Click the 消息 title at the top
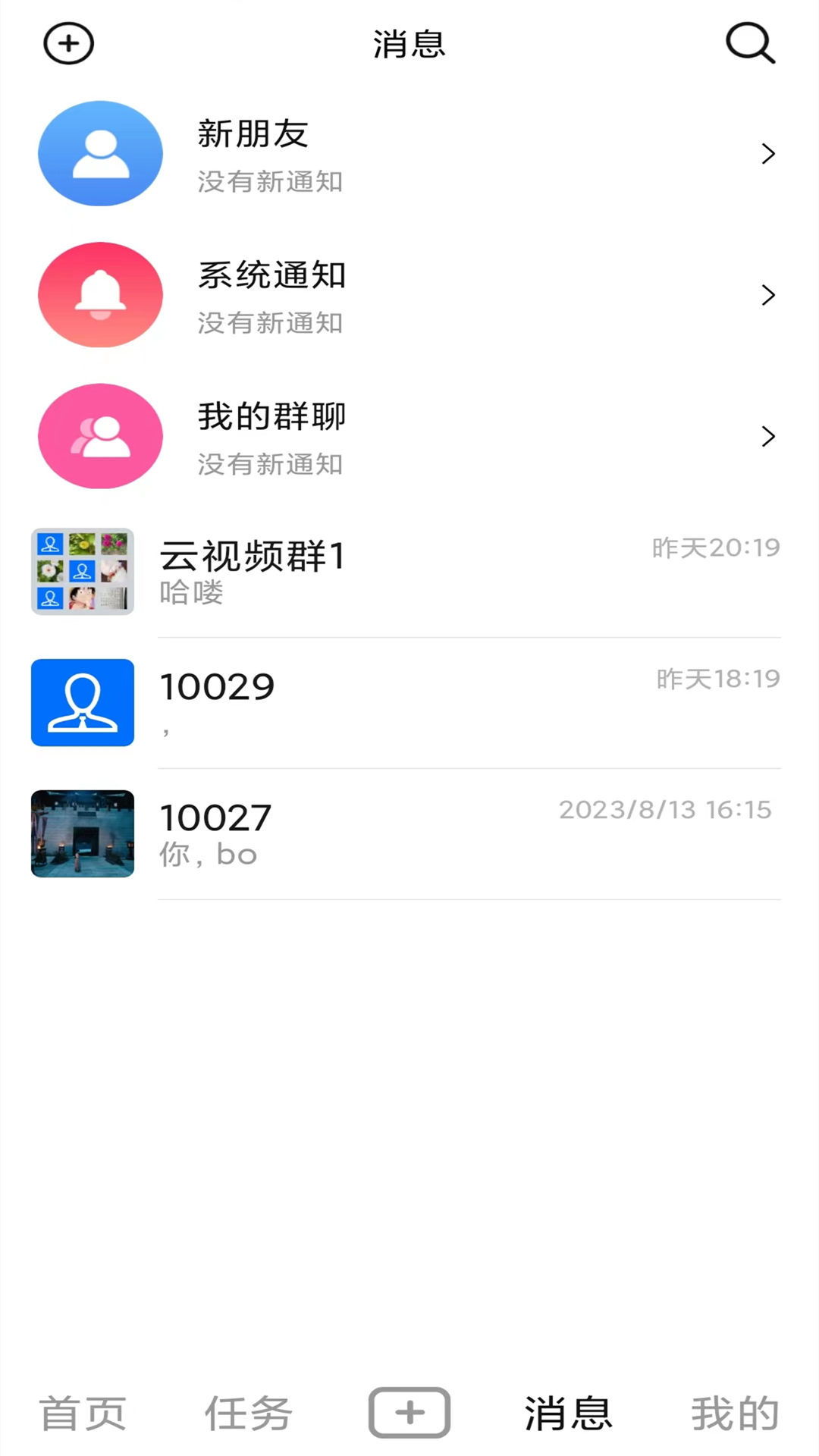Screen dimensions: 819x1456 pos(409,43)
